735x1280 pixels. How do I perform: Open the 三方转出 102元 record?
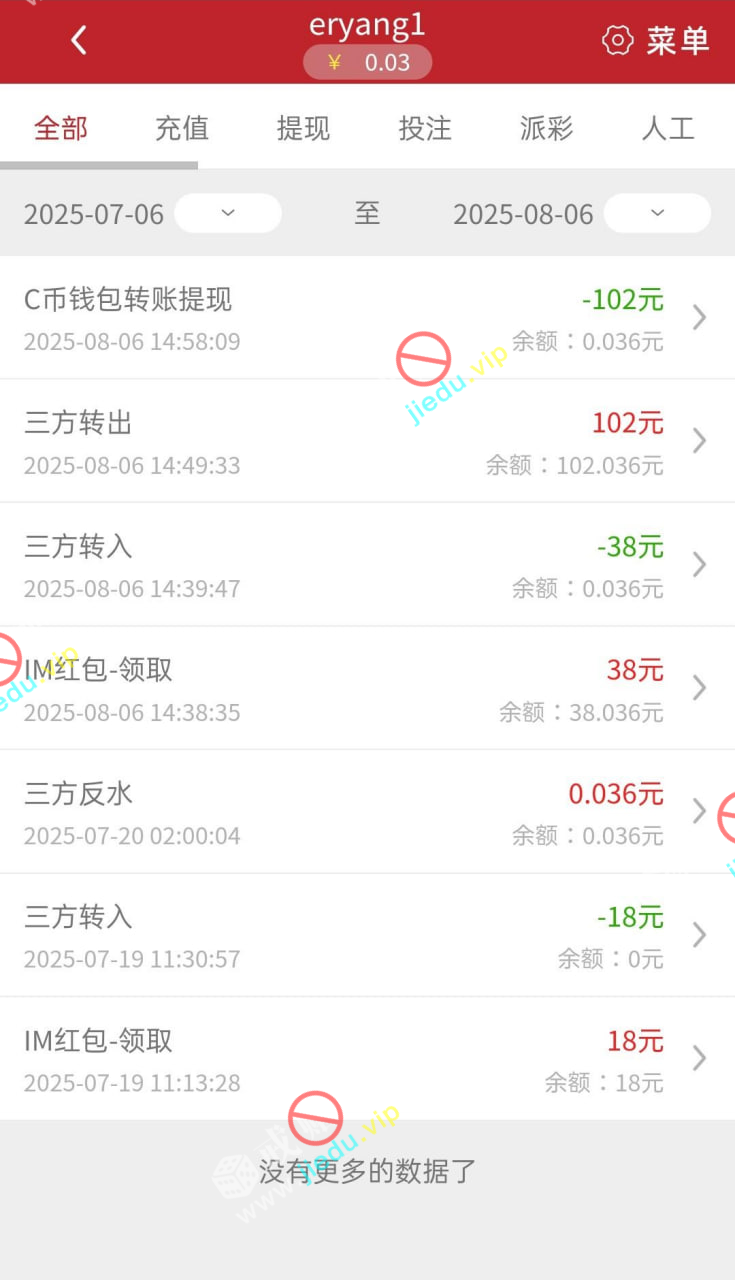(x=367, y=441)
